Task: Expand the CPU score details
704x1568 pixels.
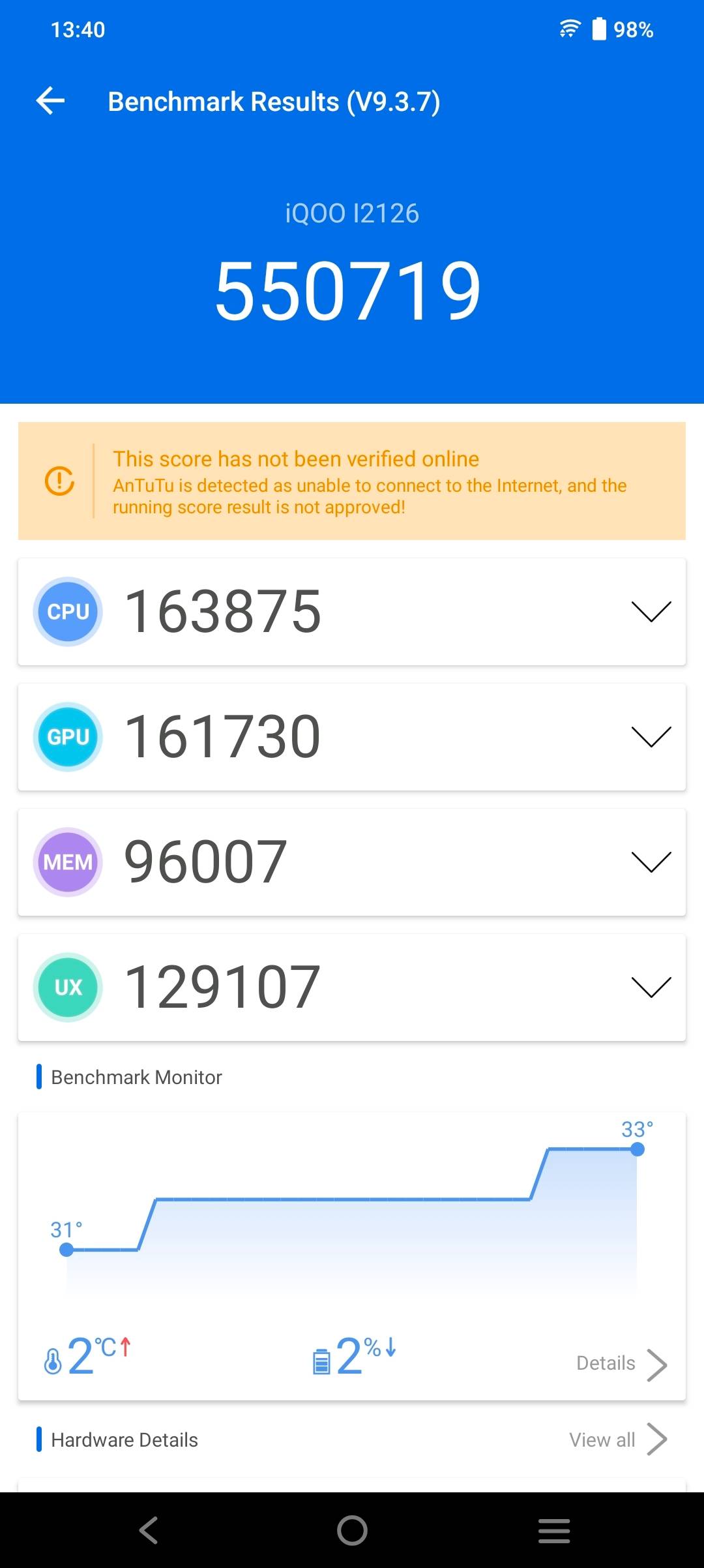Action: [651, 612]
